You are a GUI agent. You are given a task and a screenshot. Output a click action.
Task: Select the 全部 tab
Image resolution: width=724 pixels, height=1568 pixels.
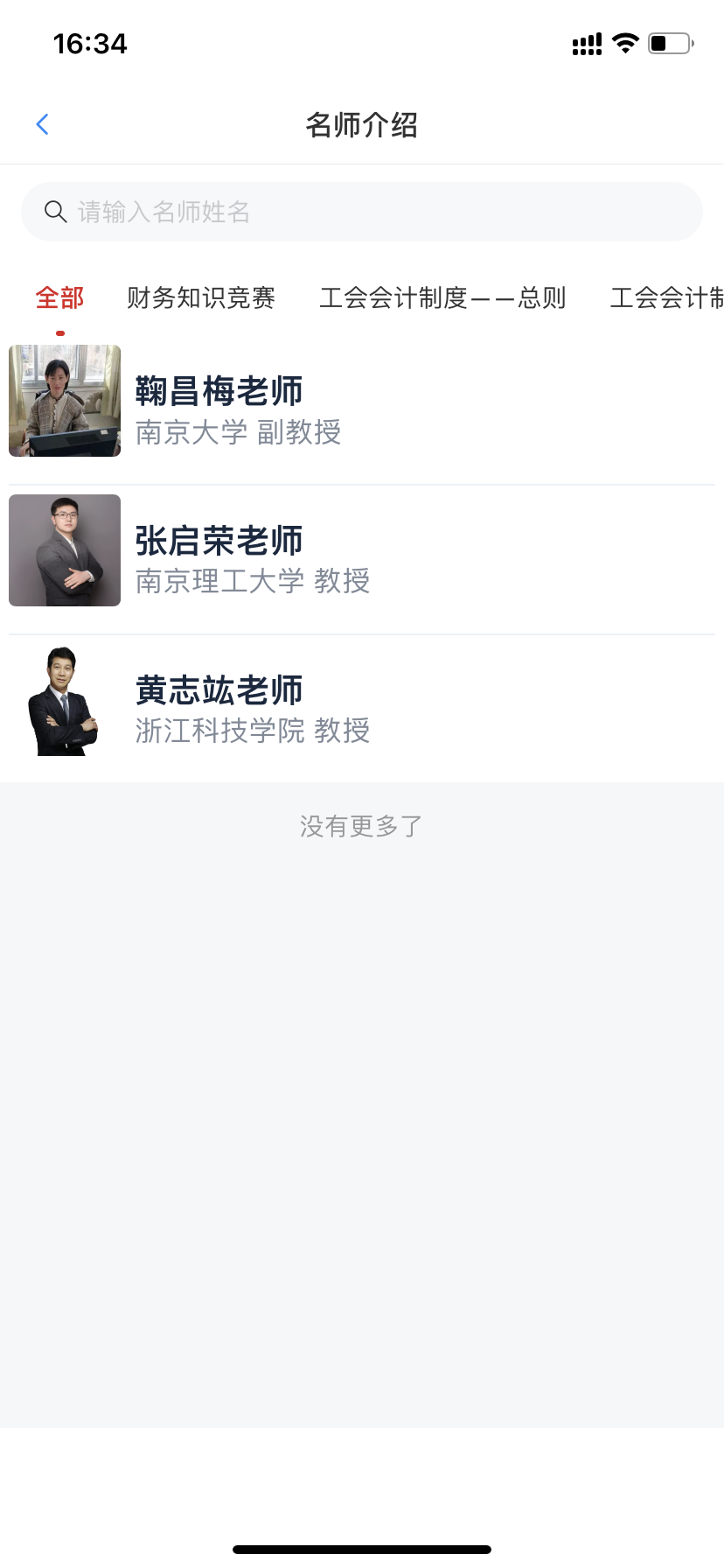point(59,298)
